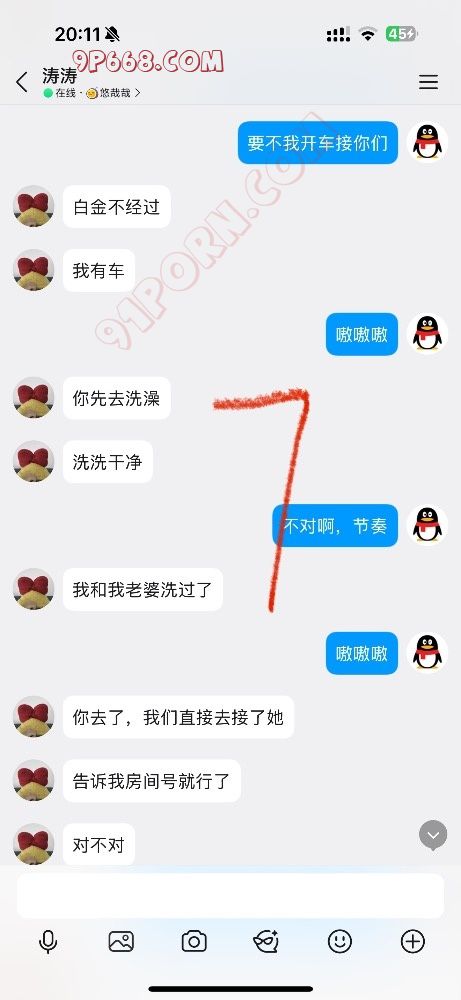Record a voice message with microphone
This screenshot has width=461, height=1000.
pos(48,941)
